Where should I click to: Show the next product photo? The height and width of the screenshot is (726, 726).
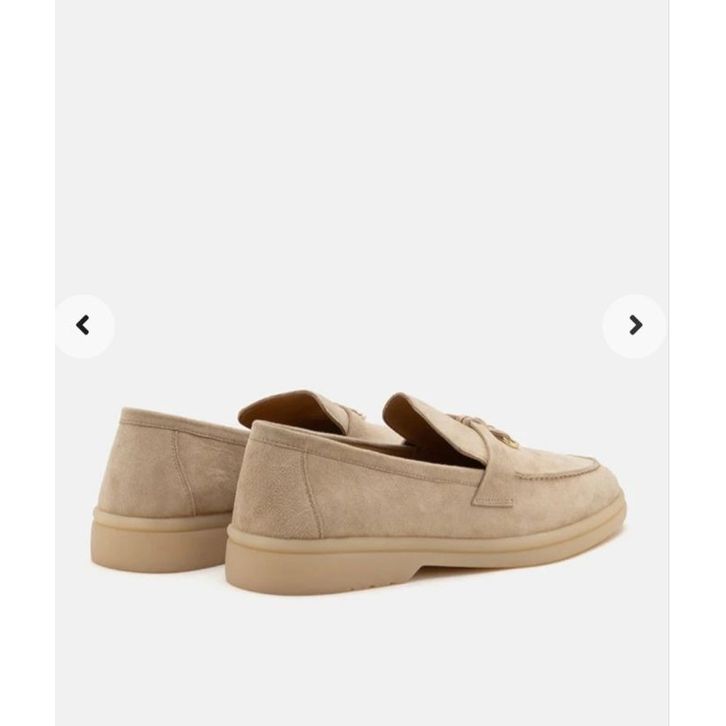[635, 325]
